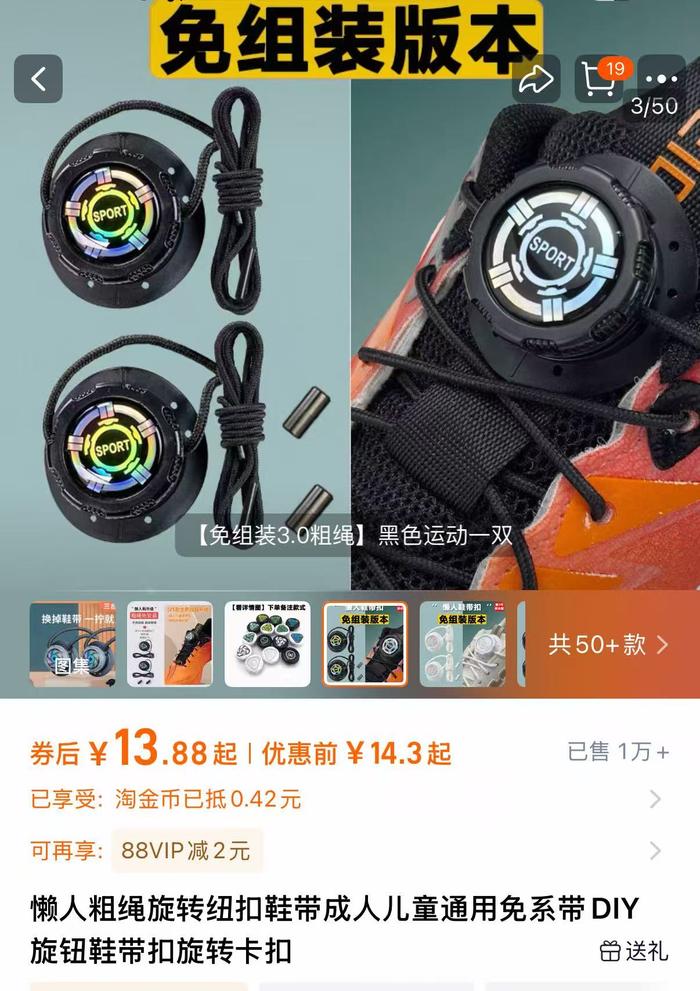Select the highlighted black 免组装版本 thumbnail

pyautogui.click(x=365, y=644)
